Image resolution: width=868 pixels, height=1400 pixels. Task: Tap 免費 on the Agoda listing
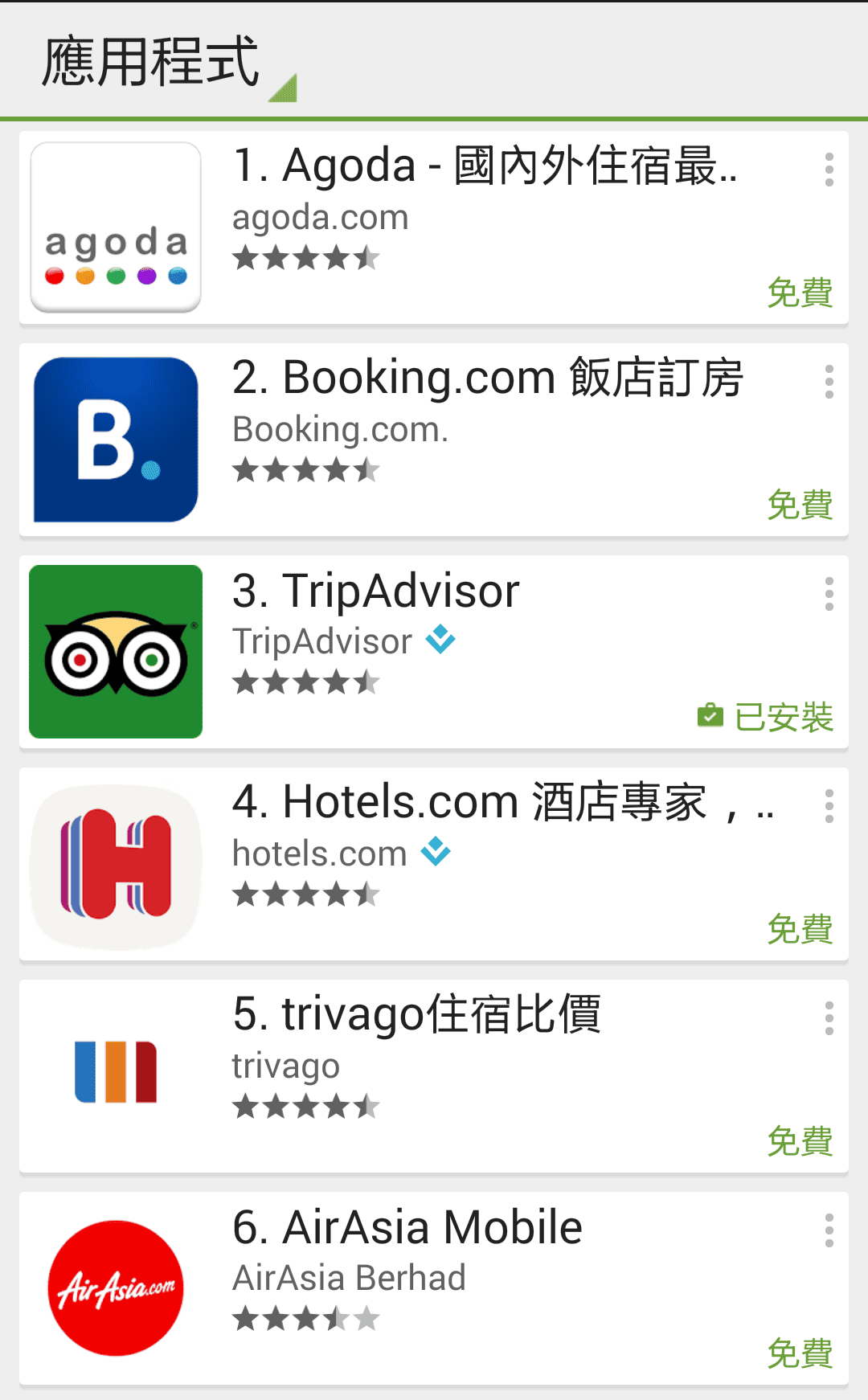(800, 291)
